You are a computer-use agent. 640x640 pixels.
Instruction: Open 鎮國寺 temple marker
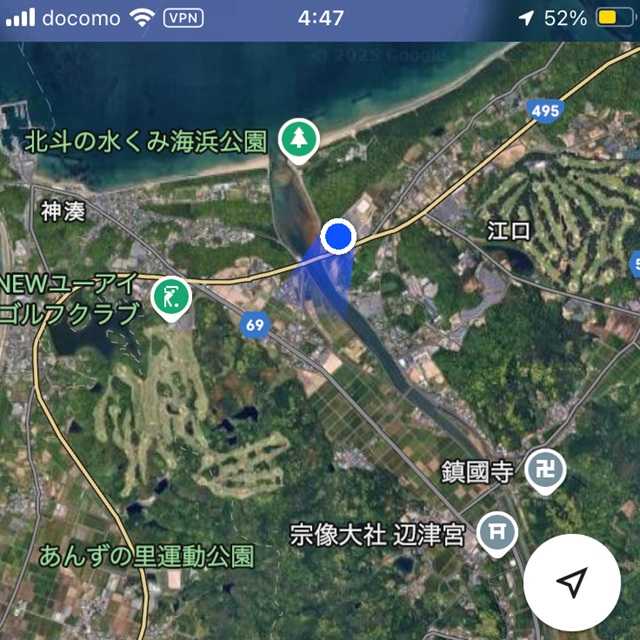(x=547, y=470)
